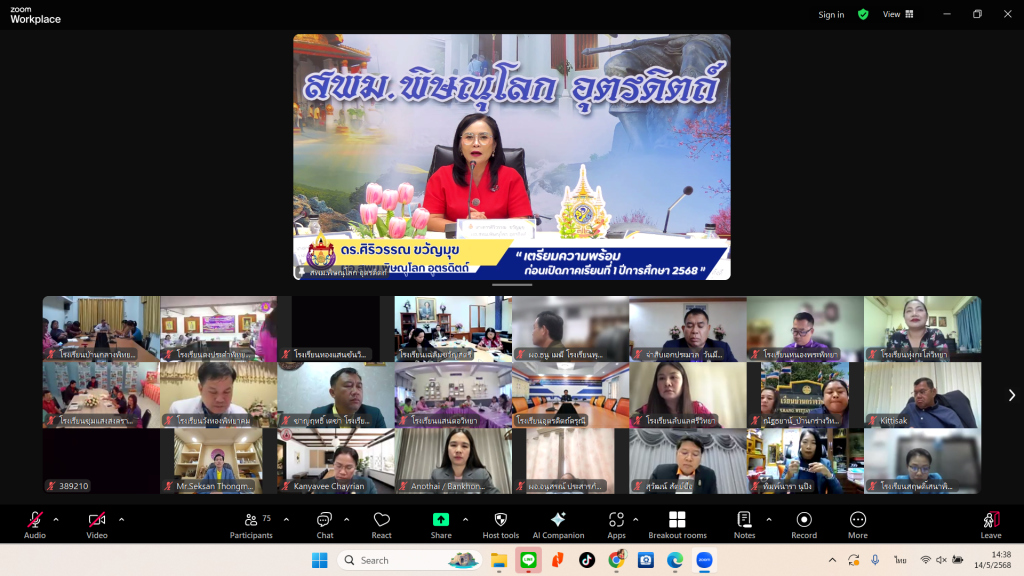Show next page of participant videos
The height and width of the screenshot is (576, 1024).
1011,395
